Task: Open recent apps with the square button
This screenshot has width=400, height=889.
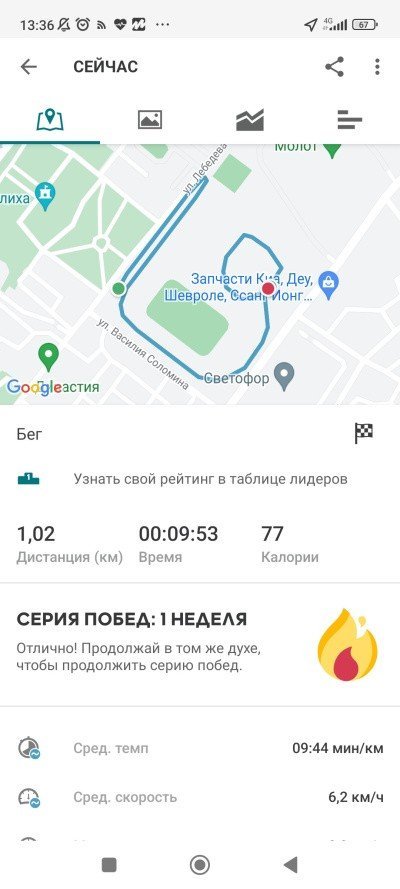Action: [x=109, y=865]
